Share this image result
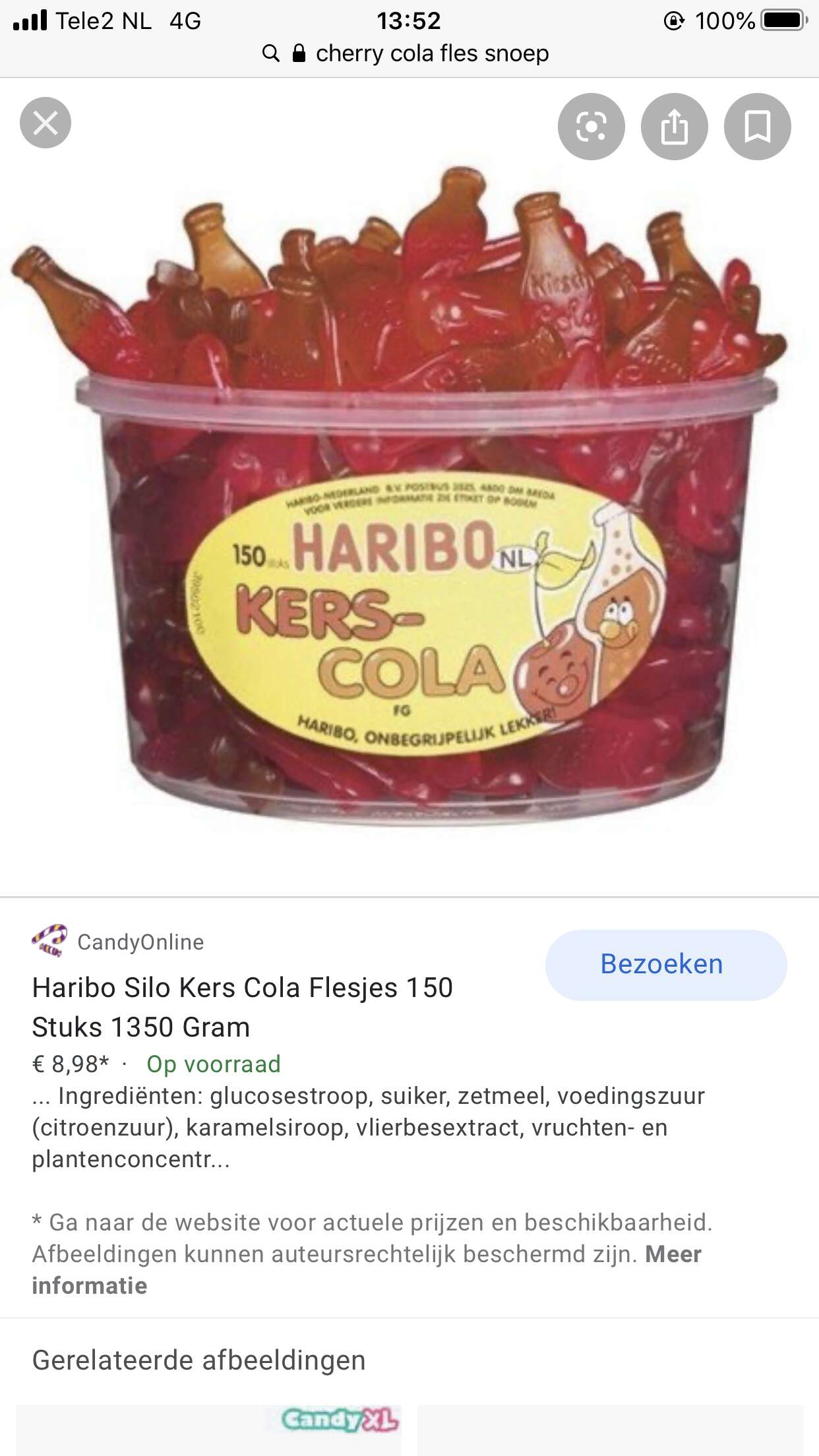Viewport: 819px width, 1456px height. tap(674, 127)
